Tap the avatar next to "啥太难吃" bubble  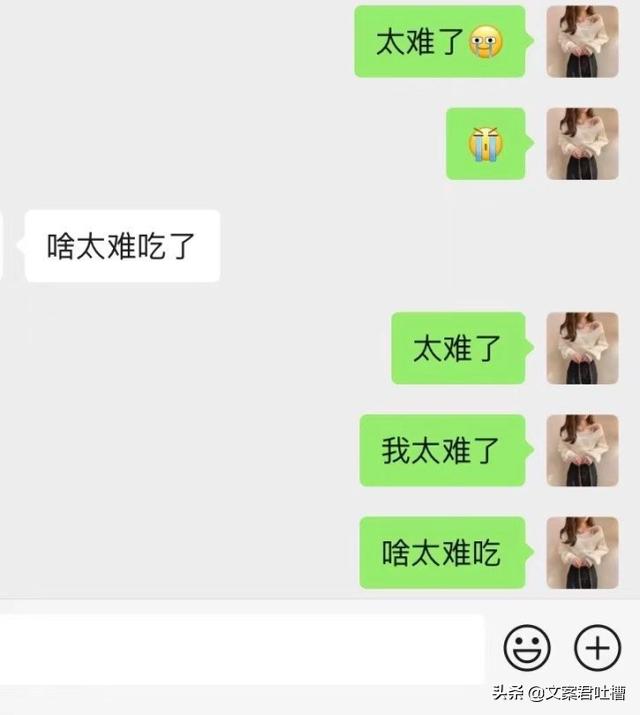[582, 553]
